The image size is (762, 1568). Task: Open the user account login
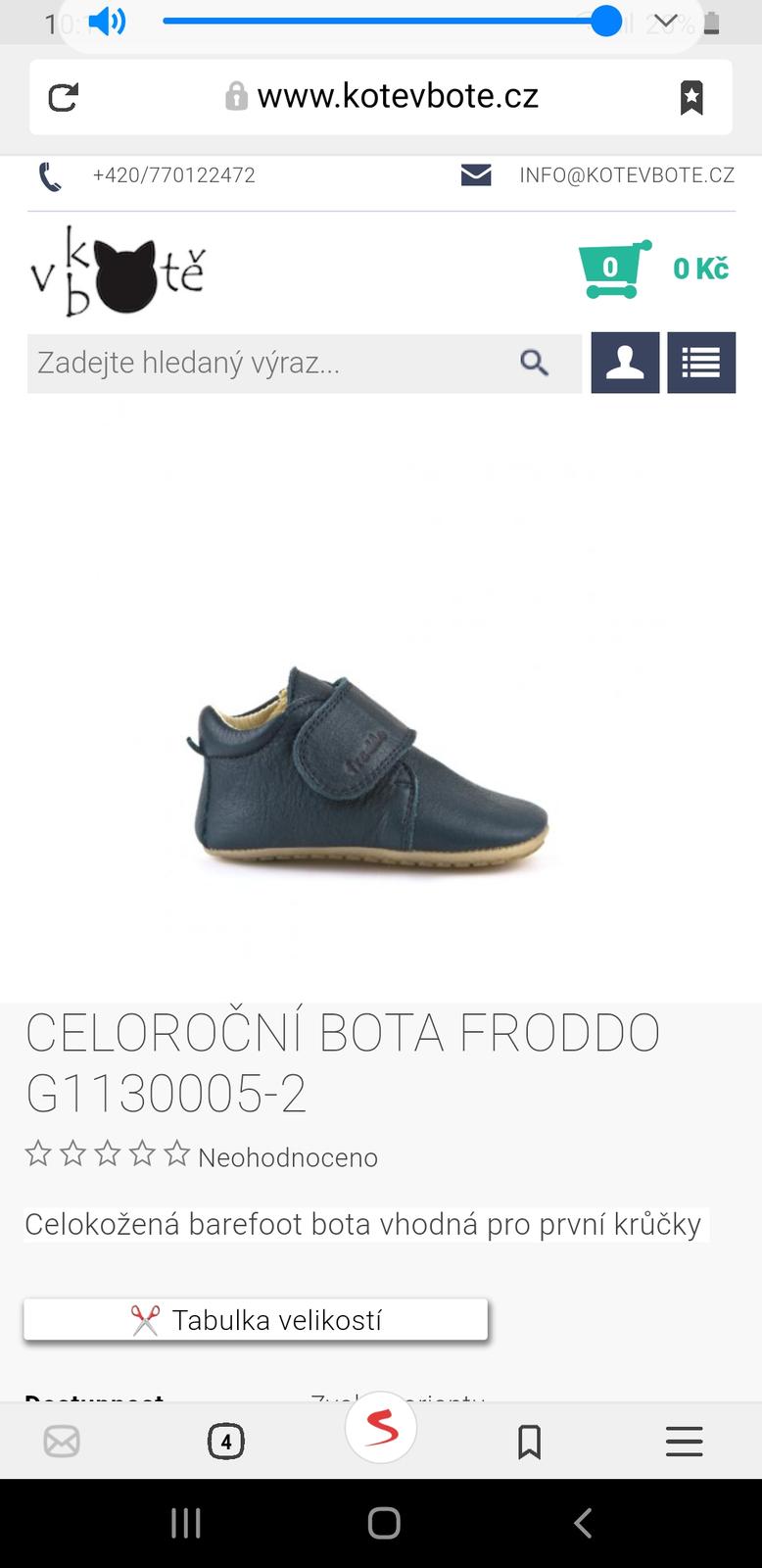point(625,364)
